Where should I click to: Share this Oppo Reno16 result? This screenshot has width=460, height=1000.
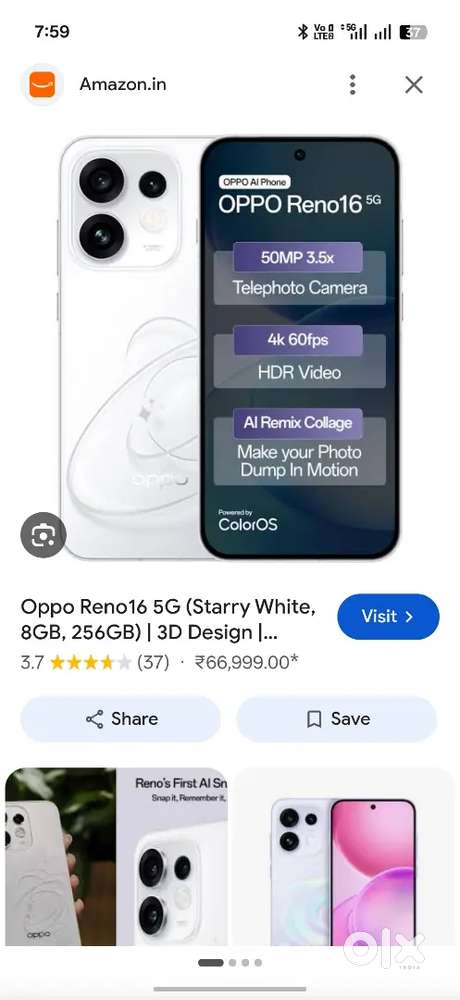121,719
